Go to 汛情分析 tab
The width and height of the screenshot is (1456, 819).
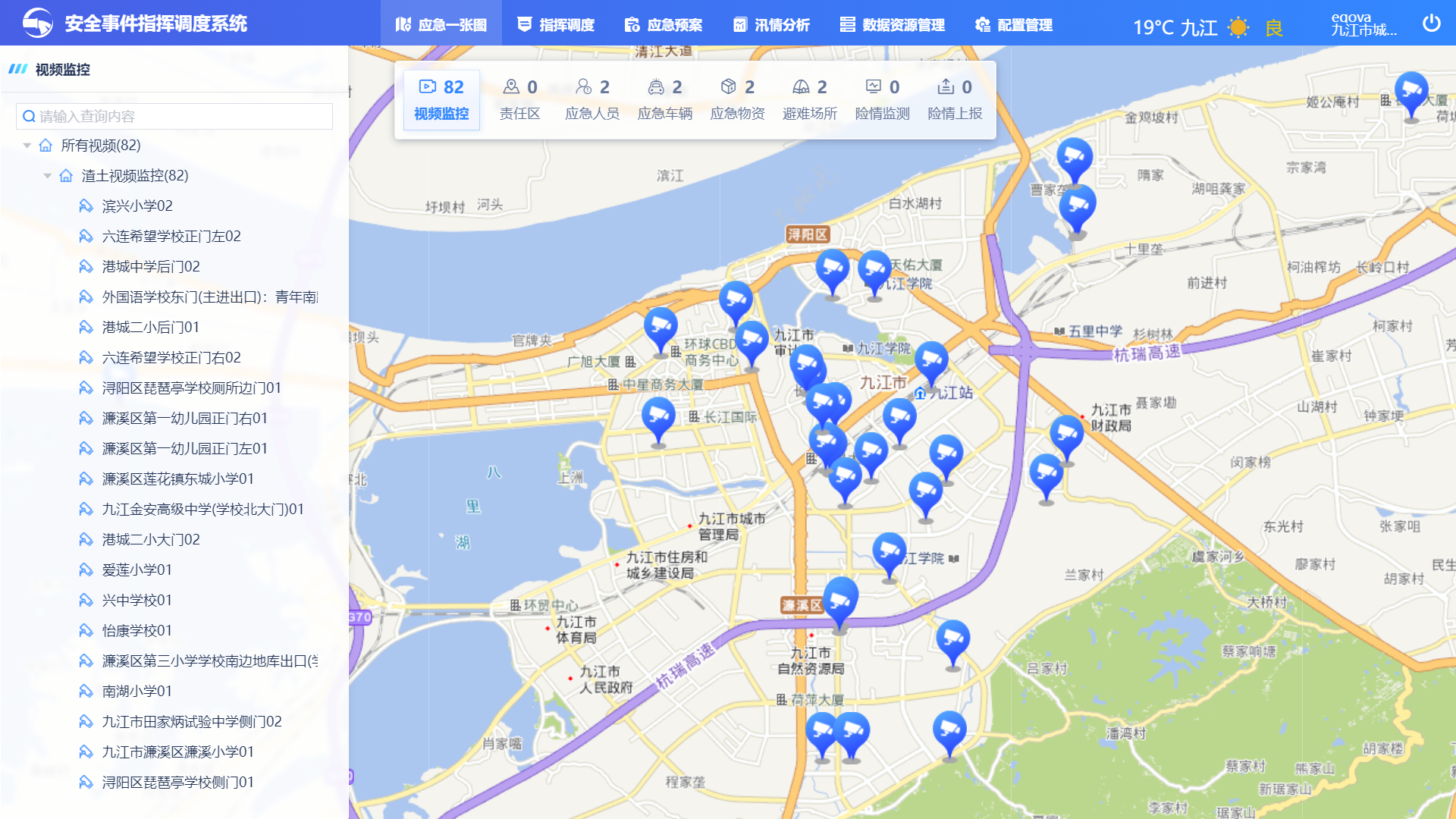[x=771, y=25]
